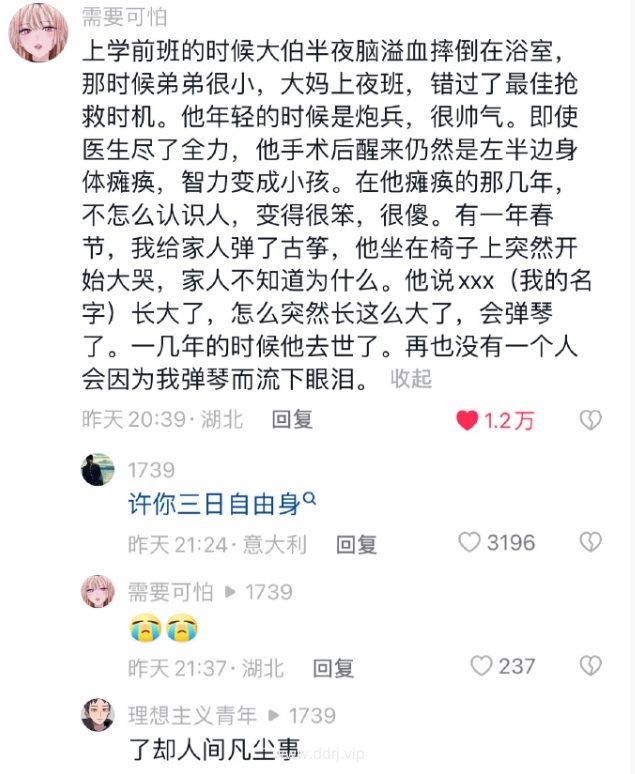This screenshot has width=635, height=774.
Task: Reply to 需要可怕's main comment
Action: pos(292,419)
